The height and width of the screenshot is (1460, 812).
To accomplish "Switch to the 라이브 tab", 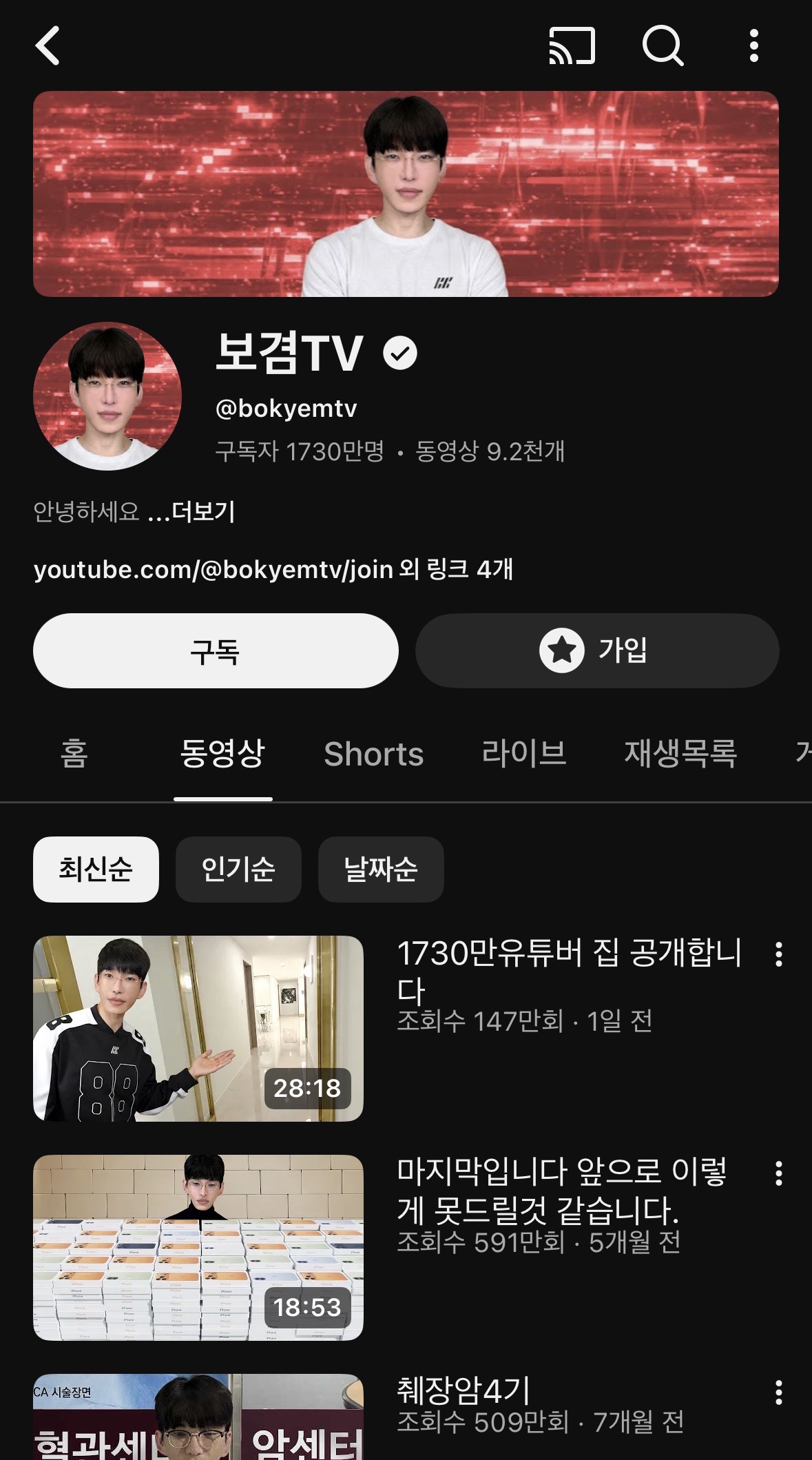I will tap(523, 754).
